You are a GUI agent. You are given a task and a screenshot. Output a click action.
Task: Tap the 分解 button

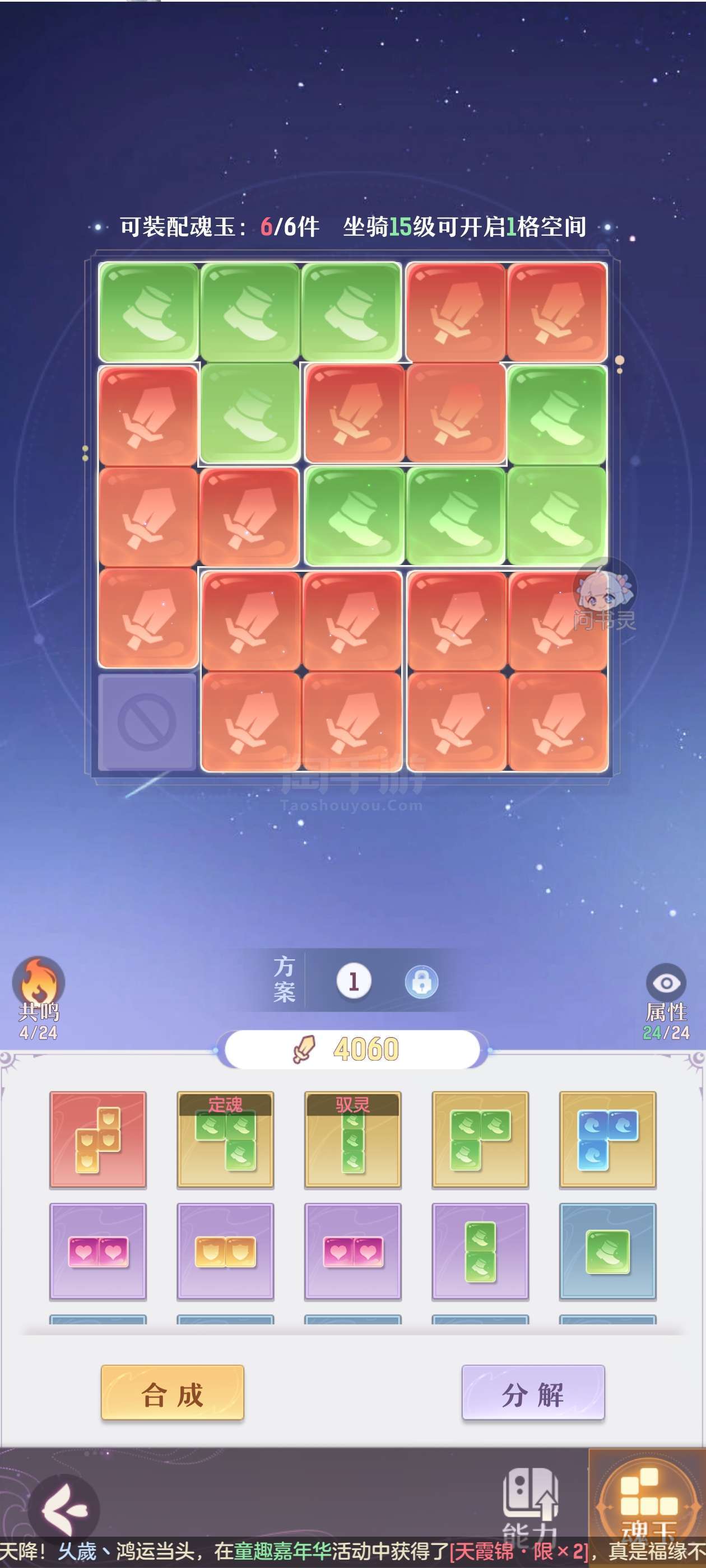(533, 1394)
